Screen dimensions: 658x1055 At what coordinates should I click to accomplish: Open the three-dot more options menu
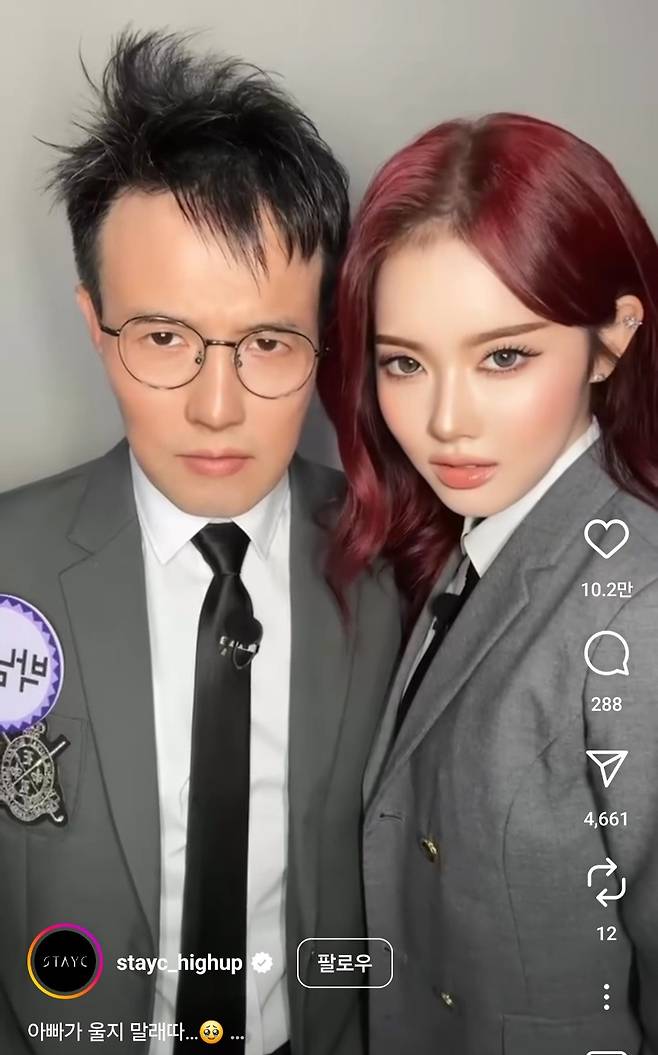pyautogui.click(x=606, y=996)
